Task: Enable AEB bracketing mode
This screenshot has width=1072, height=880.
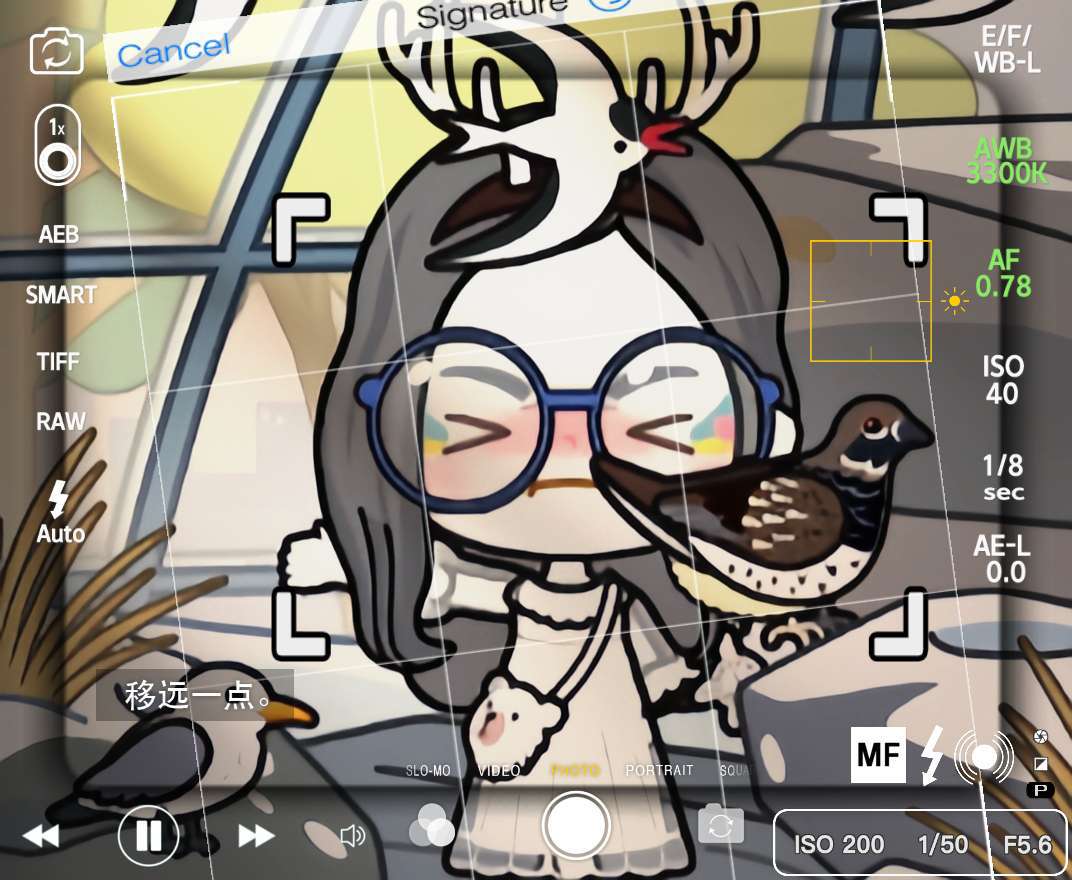Action: coord(58,235)
